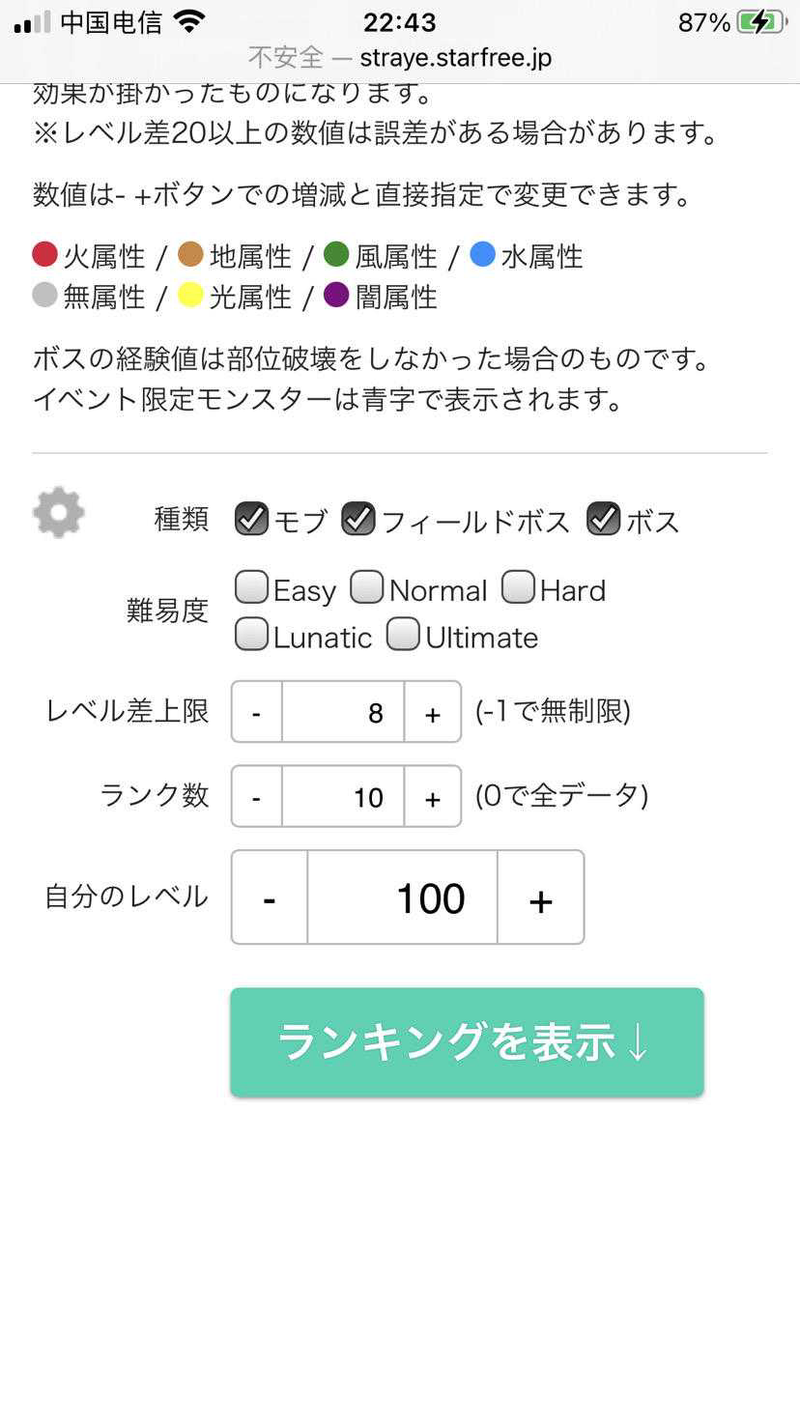The height and width of the screenshot is (1423, 800).
Task: Increase レベル差上限 with plus button
Action: pyautogui.click(x=432, y=712)
